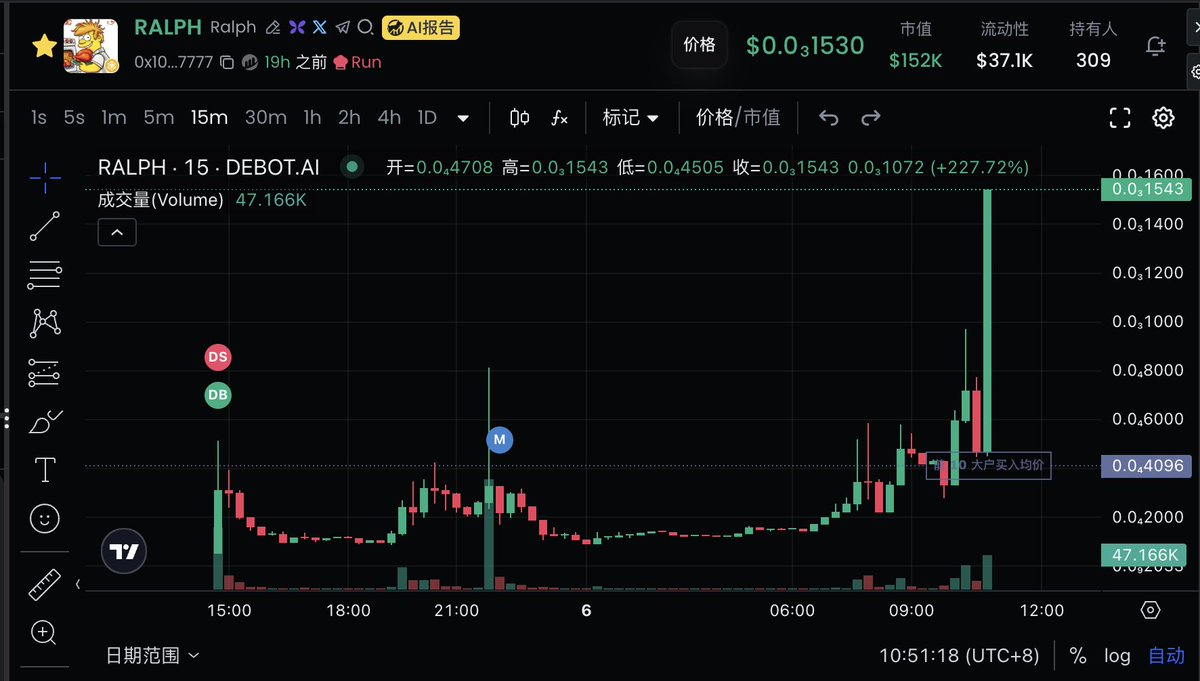1200x681 pixels.
Task: Open the fx indicators menu
Action: 560,117
